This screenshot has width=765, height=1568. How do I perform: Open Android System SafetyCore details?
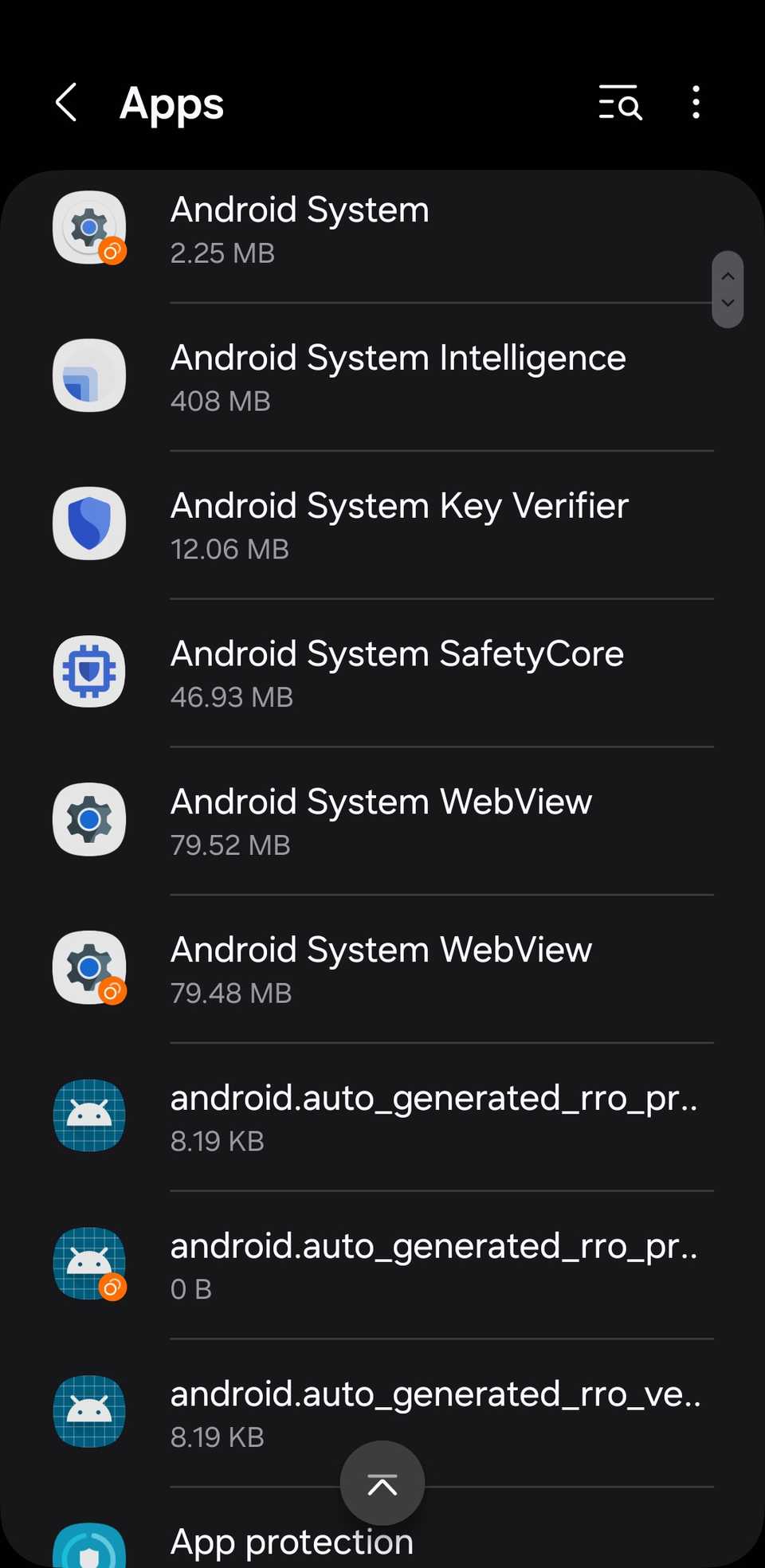click(396, 672)
